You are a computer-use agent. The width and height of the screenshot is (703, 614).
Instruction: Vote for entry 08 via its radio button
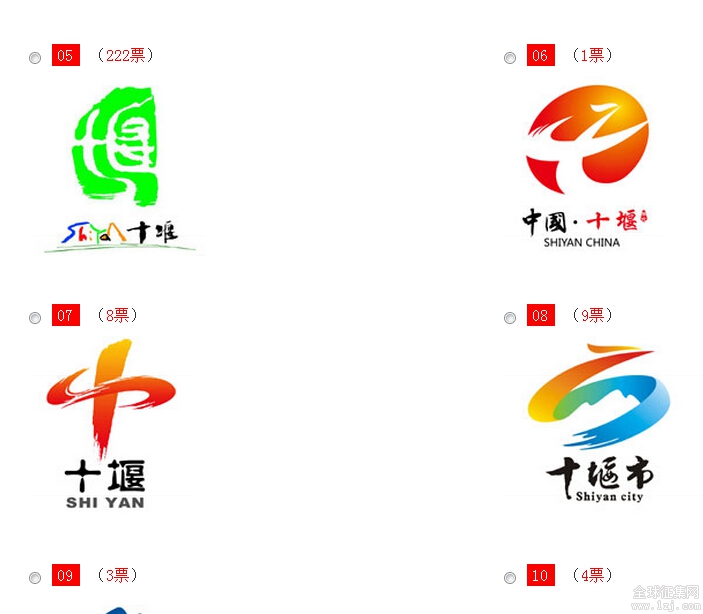coord(510,318)
